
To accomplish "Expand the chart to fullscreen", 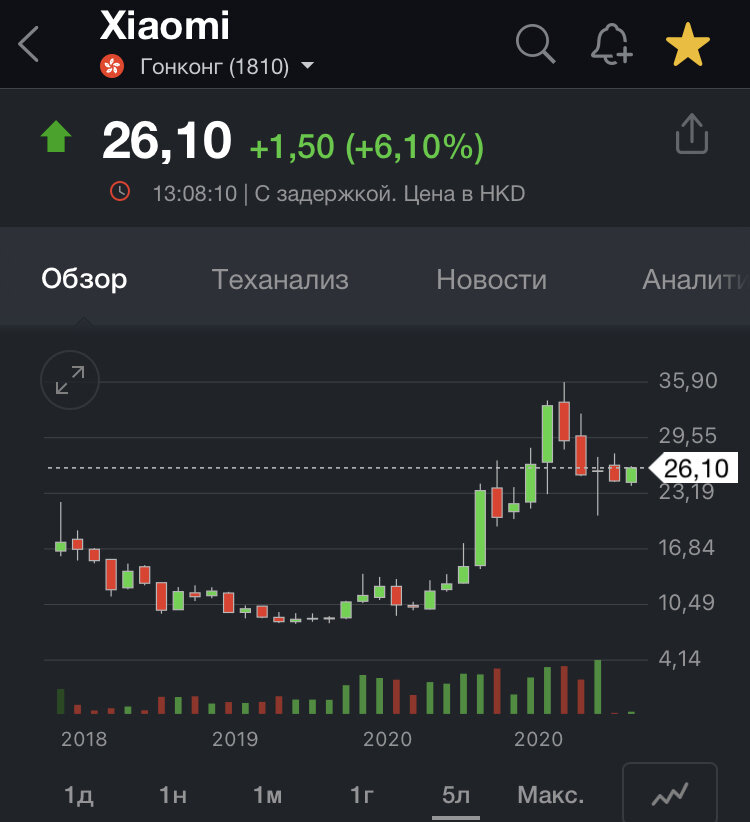I will coord(68,381).
